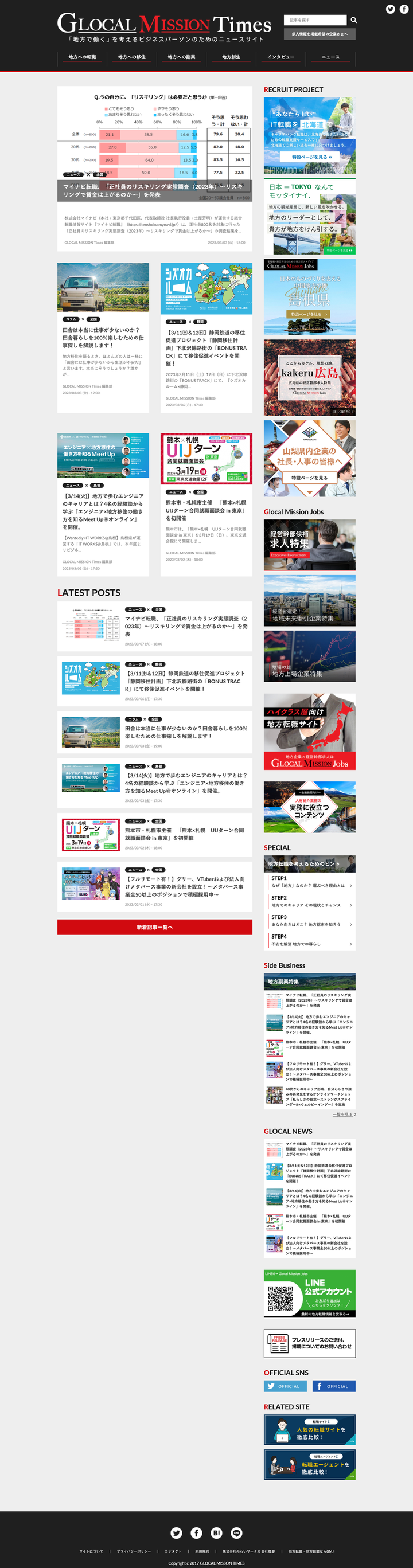This screenshot has width=413, height=1568.
Task: View all posts via 新着記事一覧へ
Action: 155,926
